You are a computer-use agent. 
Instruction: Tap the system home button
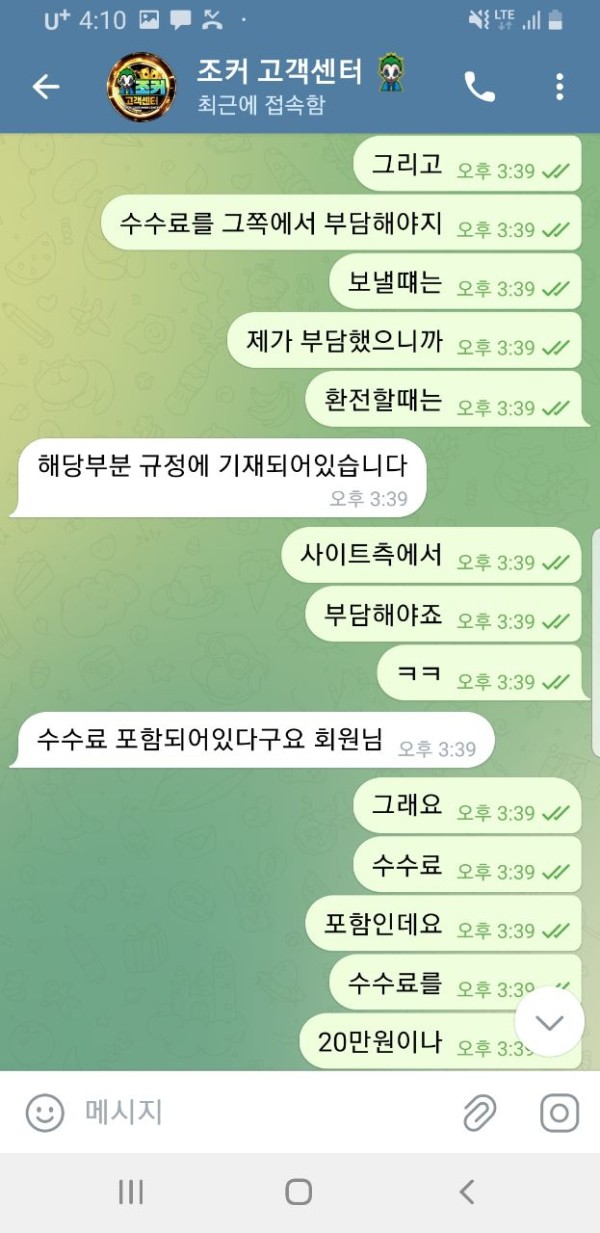(298, 1191)
